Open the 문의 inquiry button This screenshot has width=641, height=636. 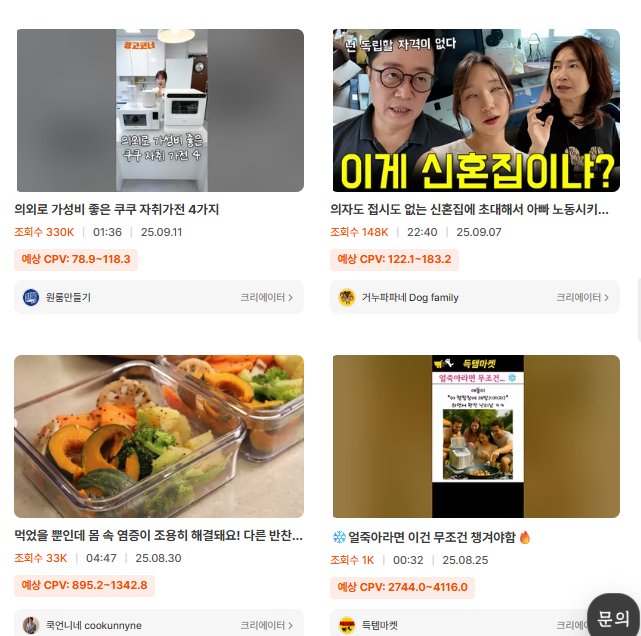[613, 618]
